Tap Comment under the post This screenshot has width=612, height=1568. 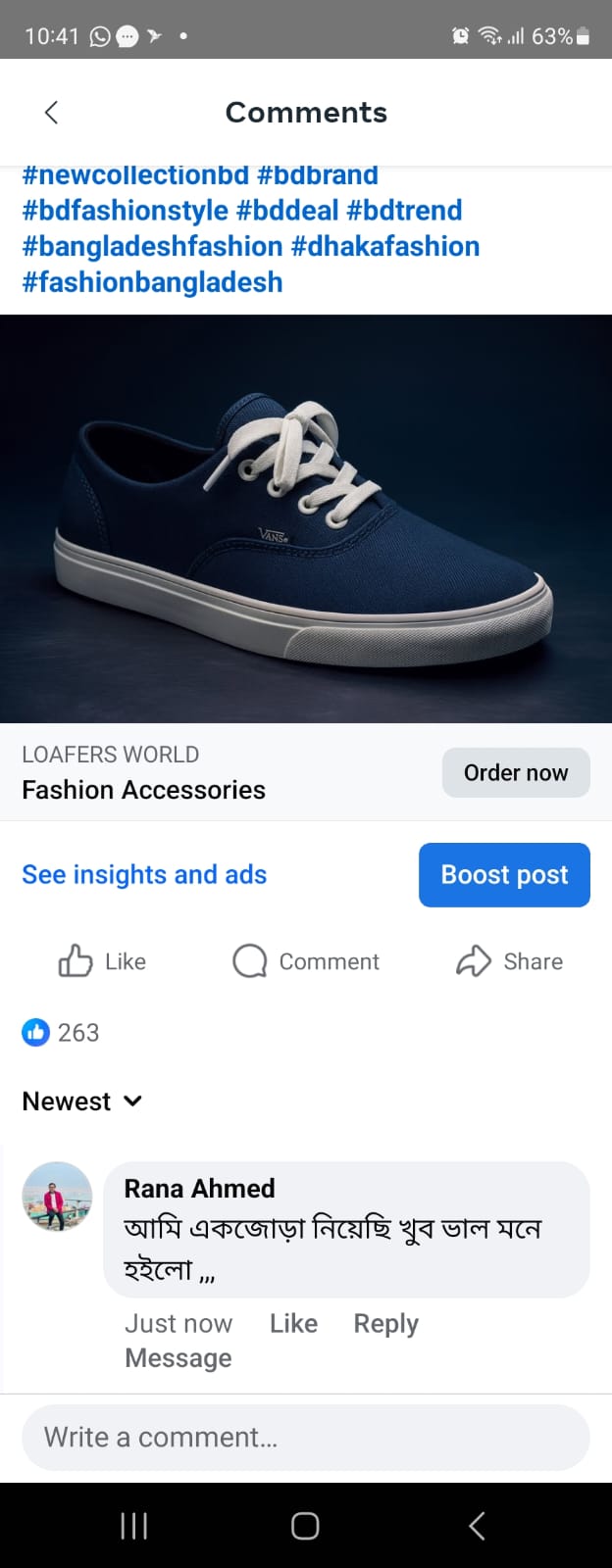point(306,961)
